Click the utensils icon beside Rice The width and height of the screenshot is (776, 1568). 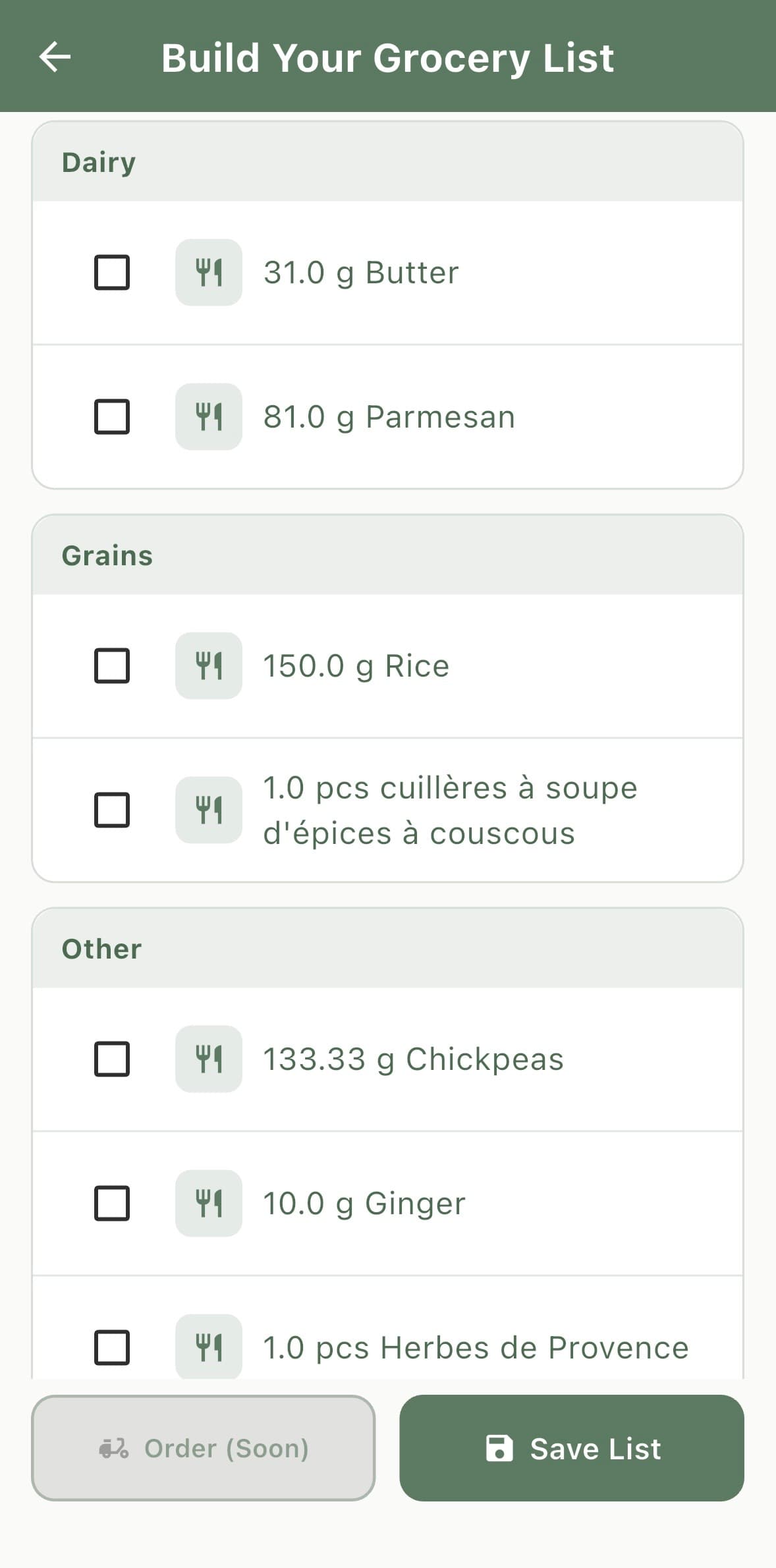pyautogui.click(x=209, y=664)
